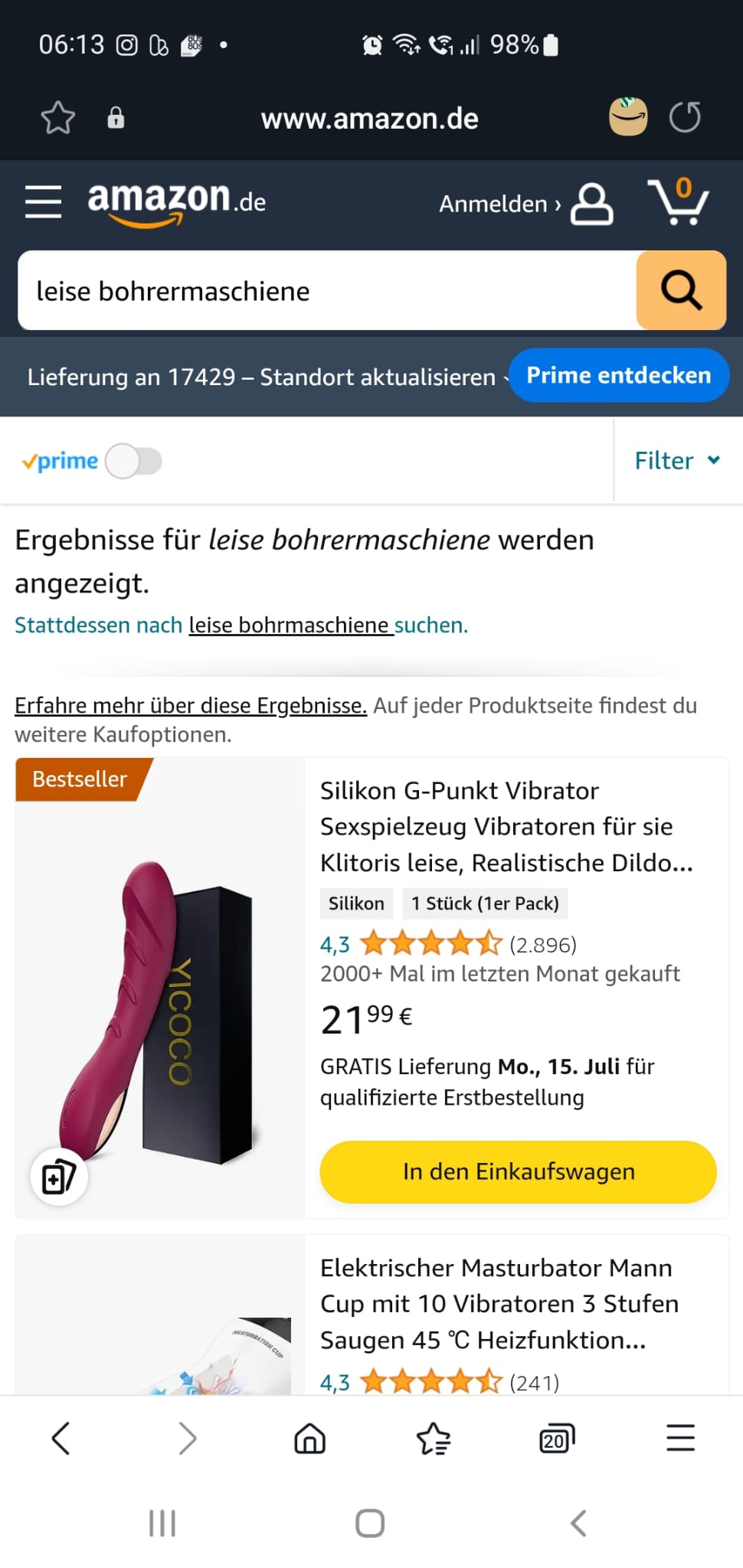Image resolution: width=743 pixels, height=1568 pixels.
Task: Bookmark this page with the star icon
Action: tap(57, 118)
